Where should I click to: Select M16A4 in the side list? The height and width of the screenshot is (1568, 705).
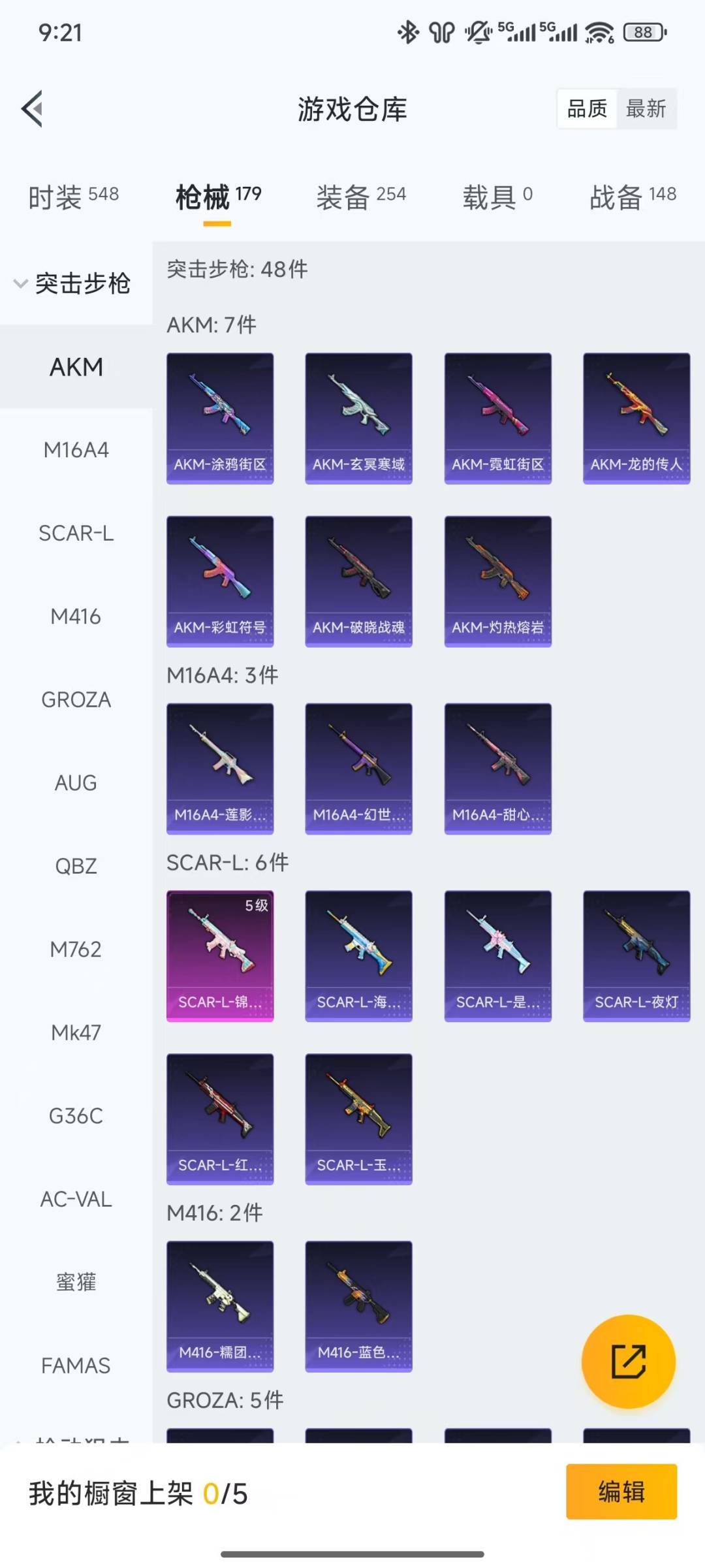[76, 450]
